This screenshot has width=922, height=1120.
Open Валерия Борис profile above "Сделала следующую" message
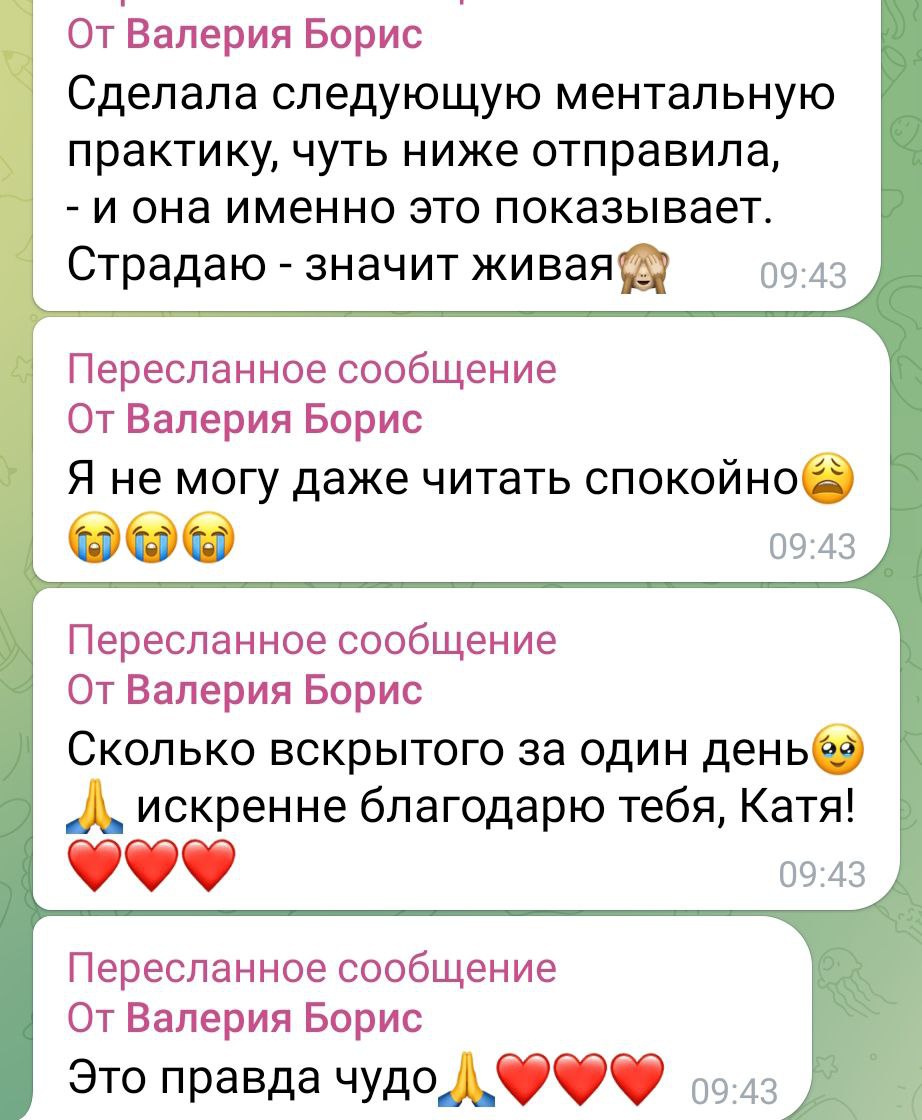click(275, 35)
